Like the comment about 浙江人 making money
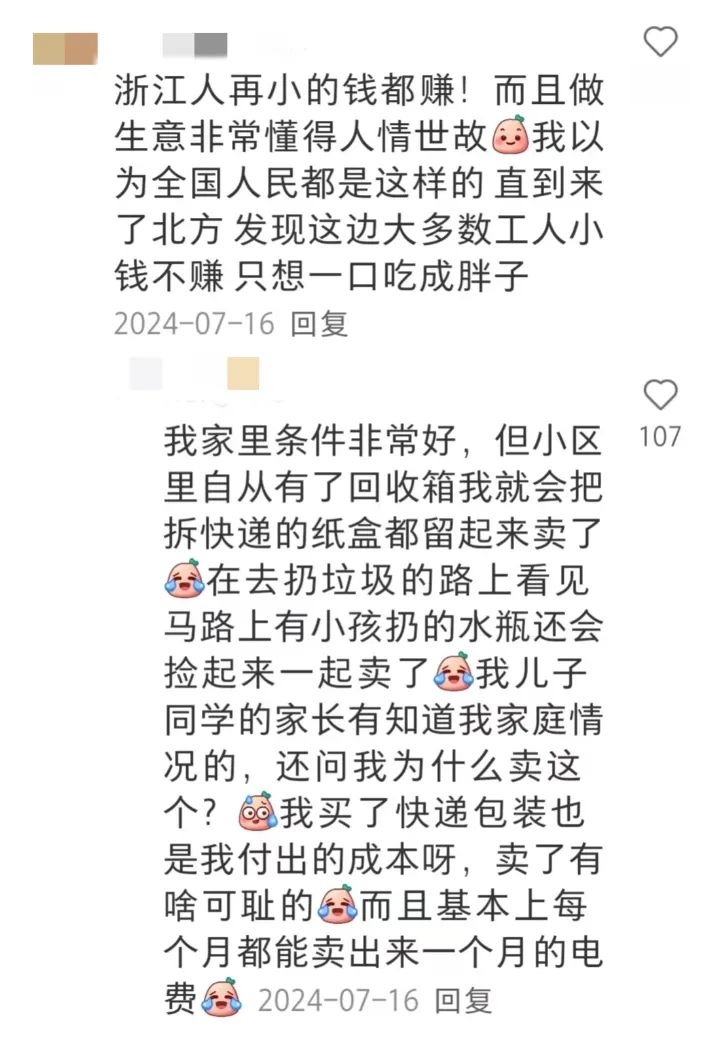722x1042 pixels. tap(660, 43)
